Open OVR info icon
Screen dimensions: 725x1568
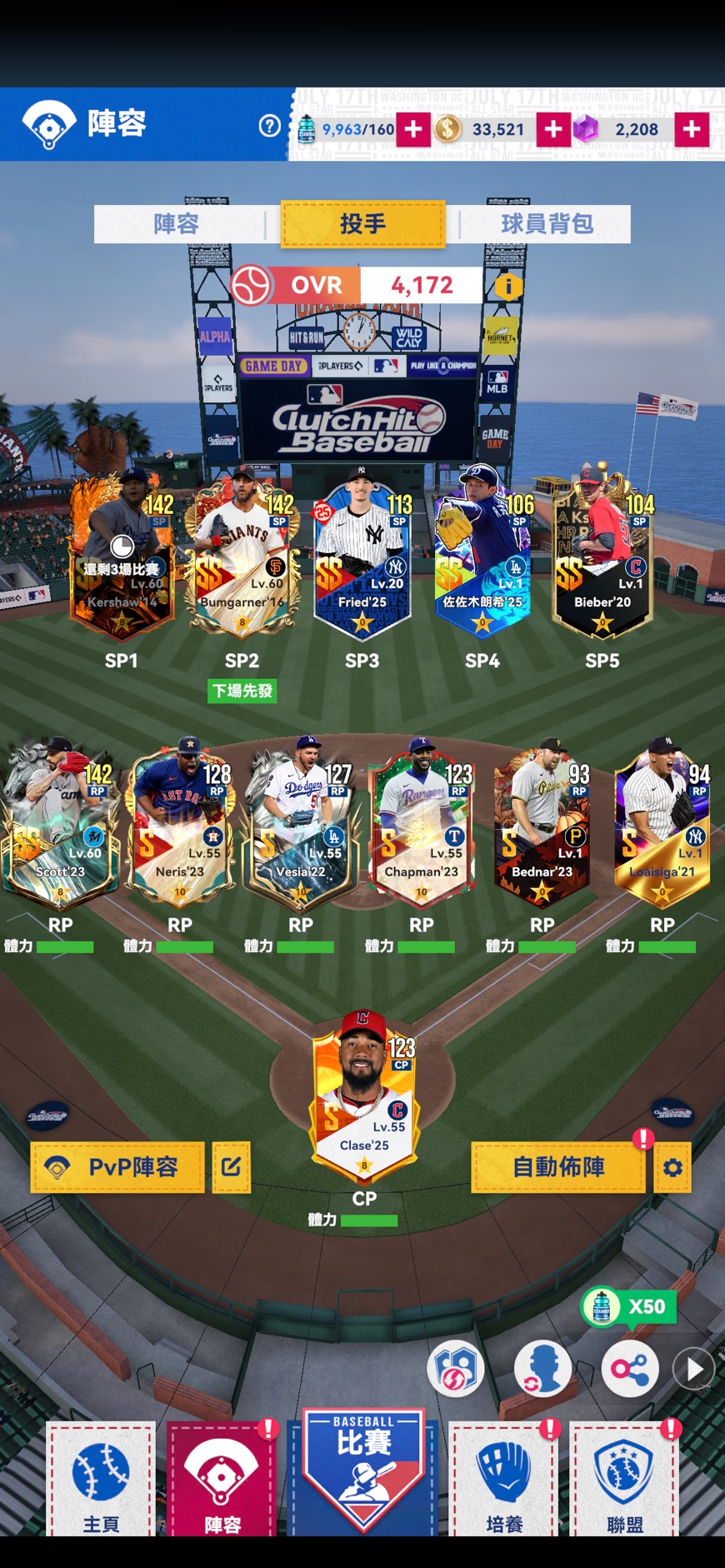(508, 286)
